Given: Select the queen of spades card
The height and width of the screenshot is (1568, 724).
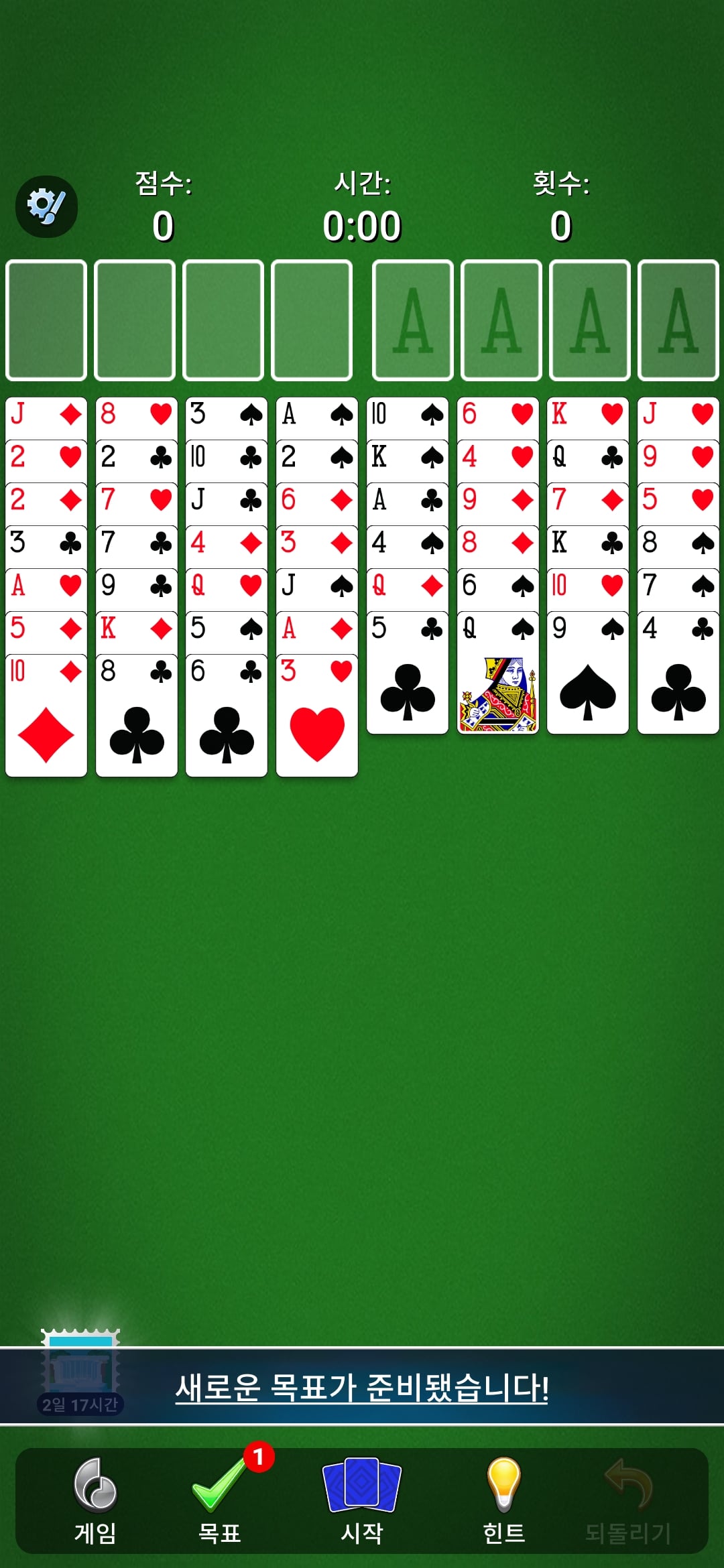Looking at the screenshot, I should (x=498, y=672).
